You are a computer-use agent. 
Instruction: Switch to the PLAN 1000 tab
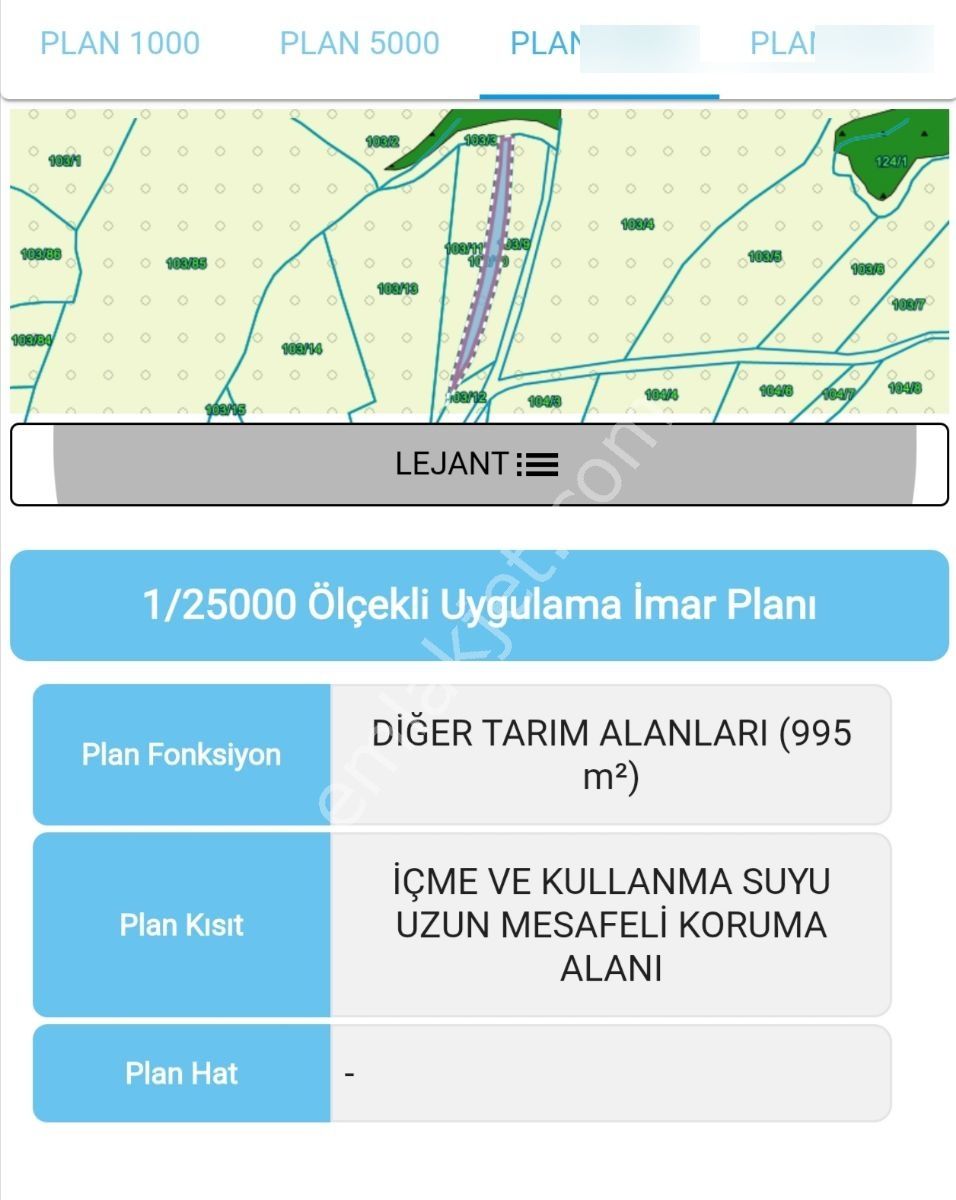(x=119, y=43)
